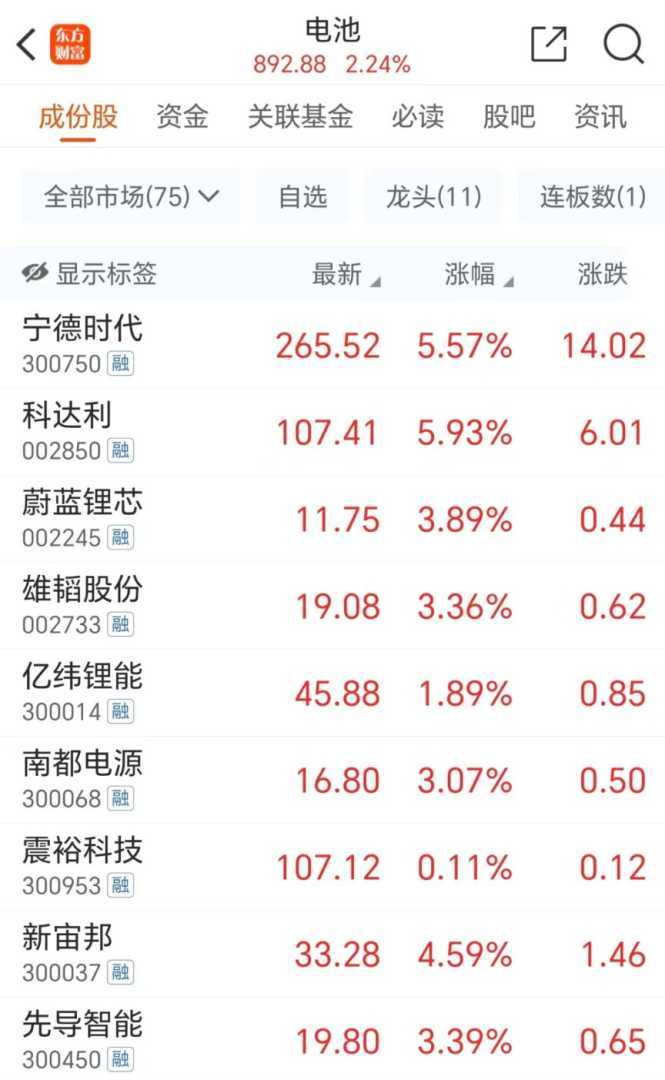Switch to the 资金 tab
Viewport: 665px width, 1080px height.
click(x=182, y=117)
